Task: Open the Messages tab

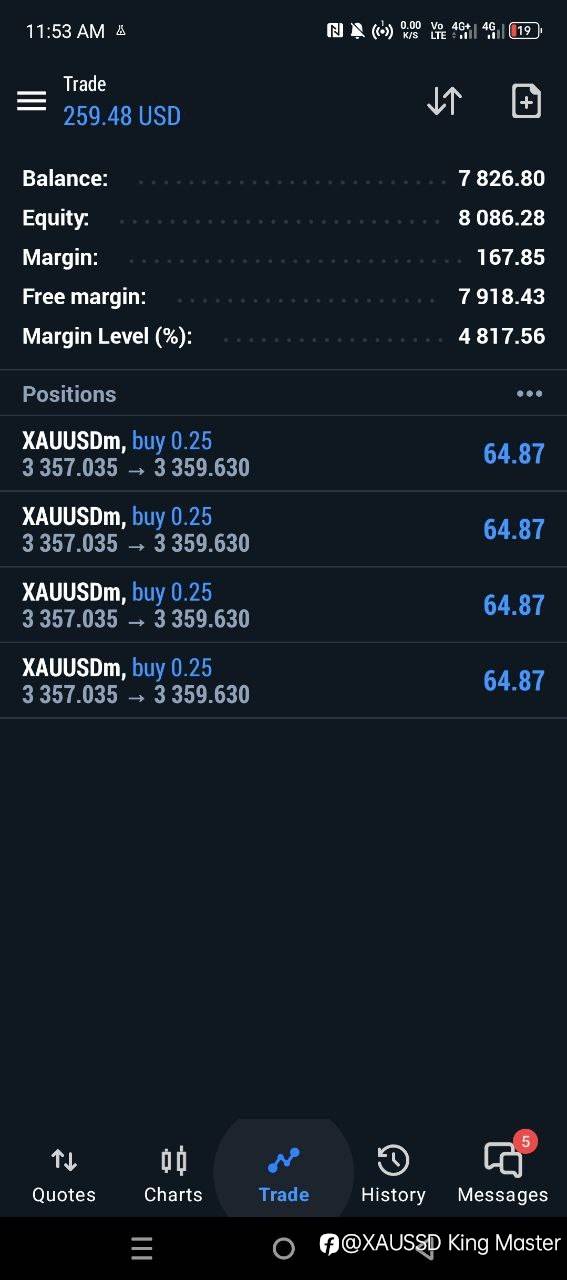Action: (x=503, y=1175)
